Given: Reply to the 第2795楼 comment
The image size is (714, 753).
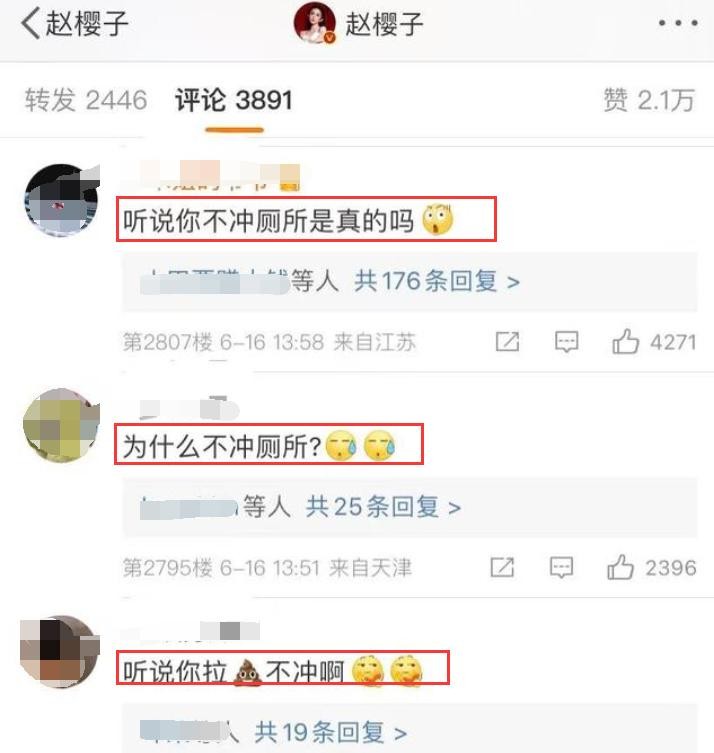Looking at the screenshot, I should coord(562,568).
